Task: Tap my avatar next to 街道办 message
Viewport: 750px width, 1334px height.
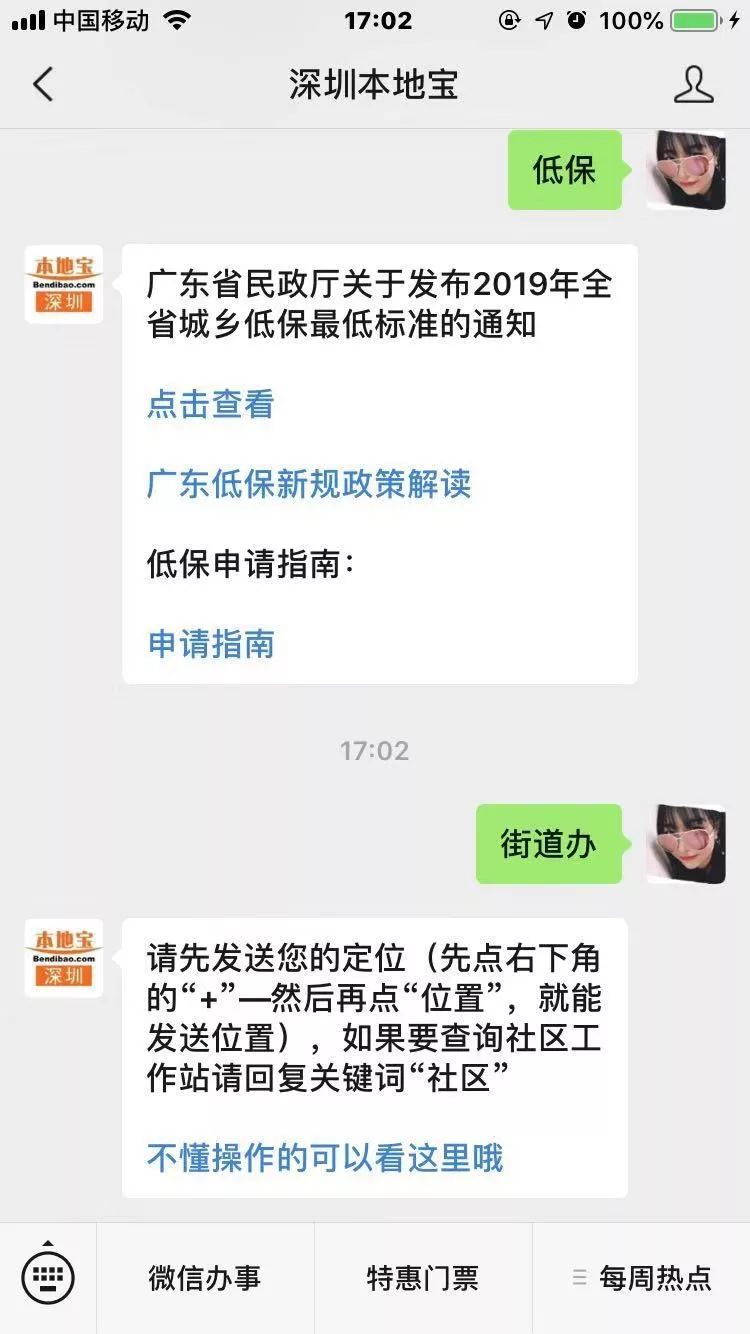Action: click(685, 843)
